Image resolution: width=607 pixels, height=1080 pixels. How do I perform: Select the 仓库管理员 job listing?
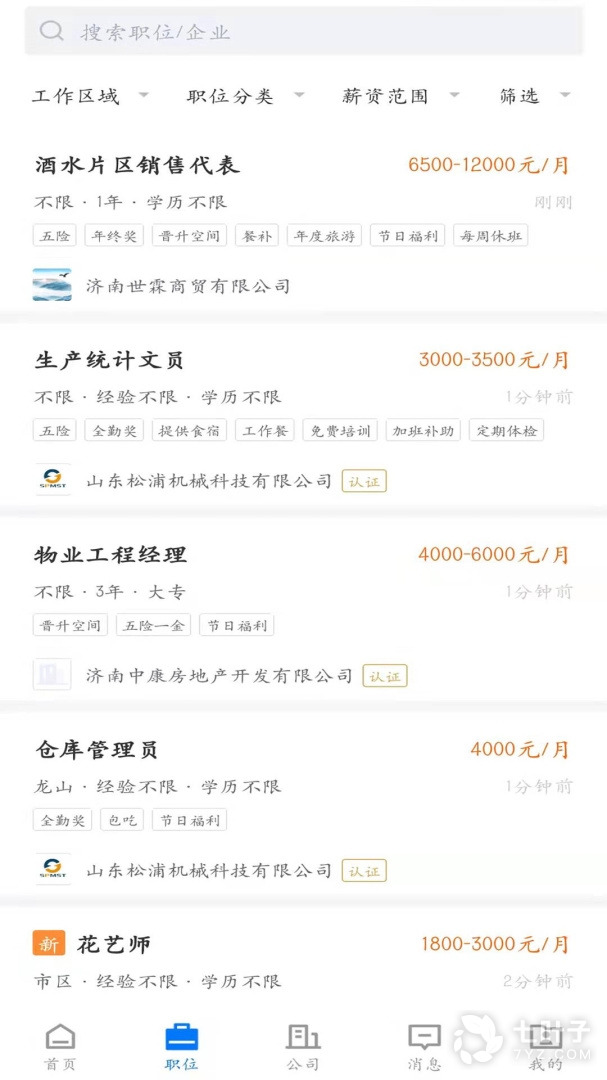pos(97,750)
